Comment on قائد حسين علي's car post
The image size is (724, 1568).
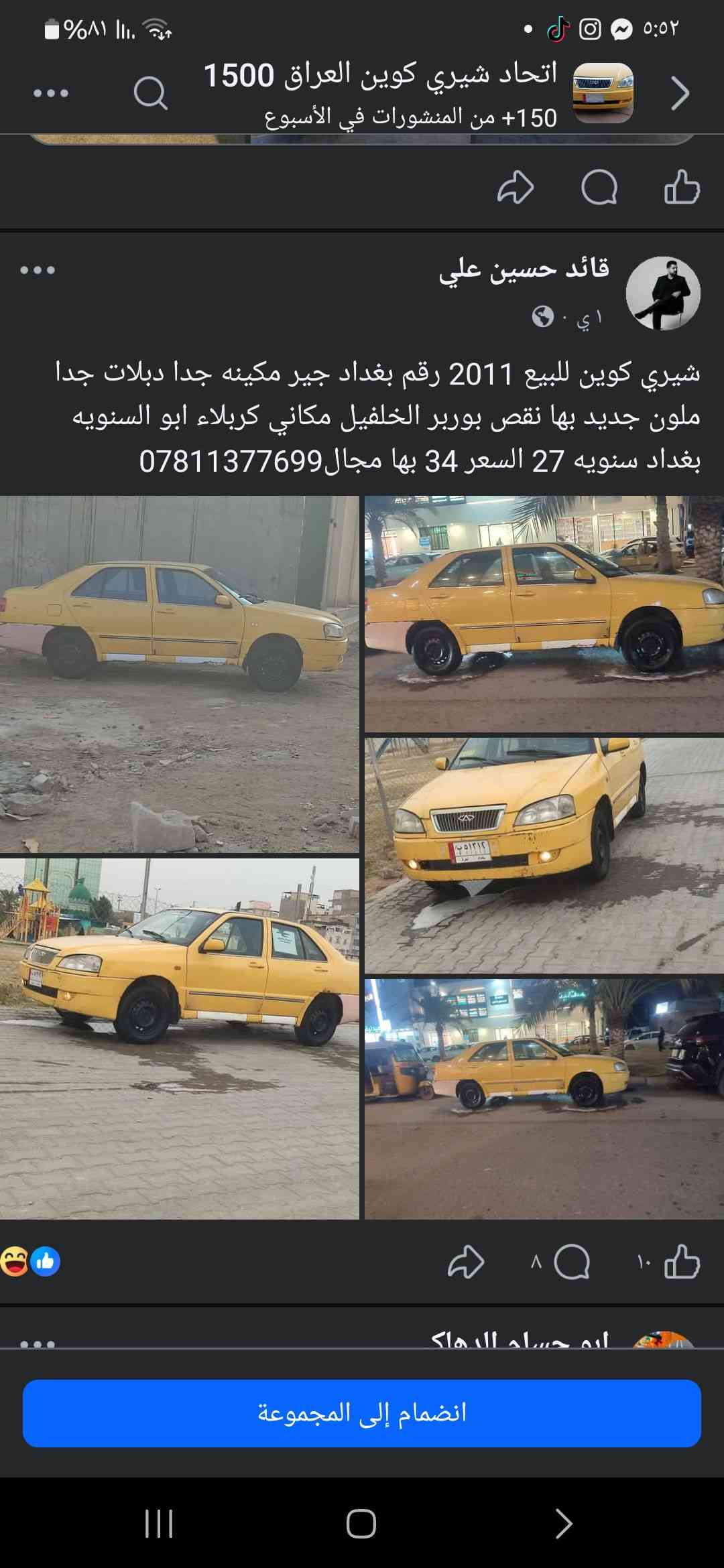tap(572, 1262)
